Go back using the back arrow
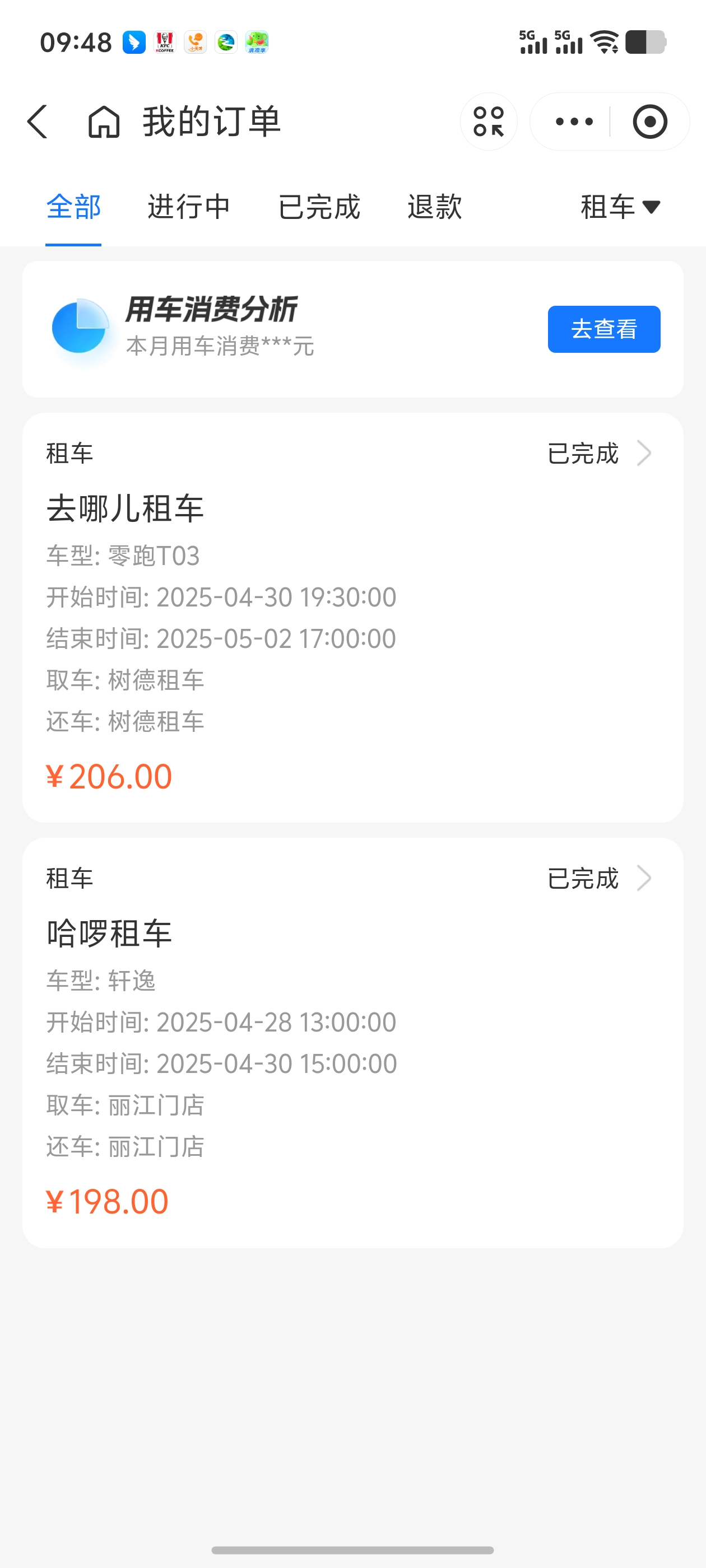Screen dimensions: 706x1568 point(38,122)
